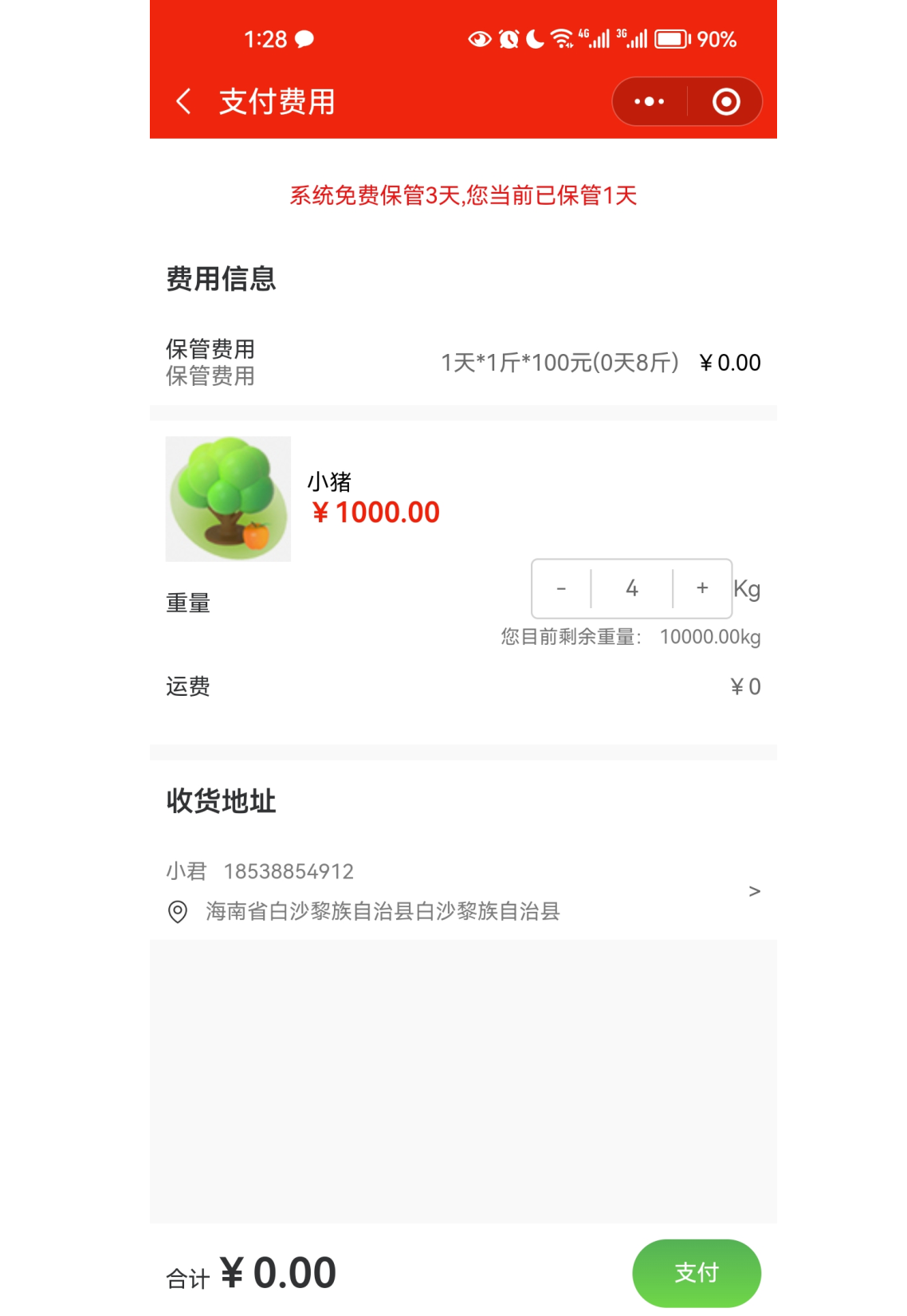Tap the green 支付 button
This screenshot has height=1316, width=907.
(x=696, y=1272)
